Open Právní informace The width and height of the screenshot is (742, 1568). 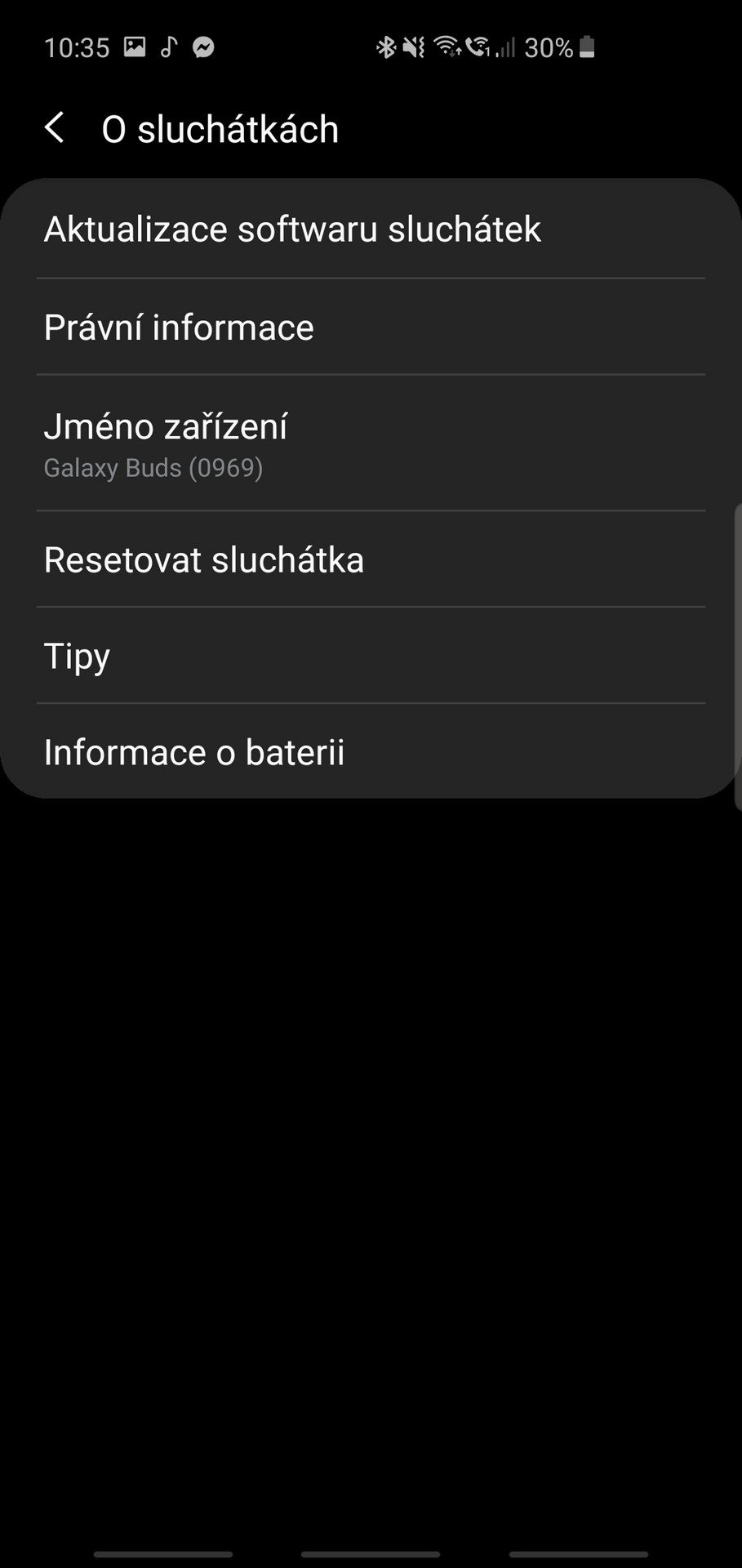[x=371, y=327]
